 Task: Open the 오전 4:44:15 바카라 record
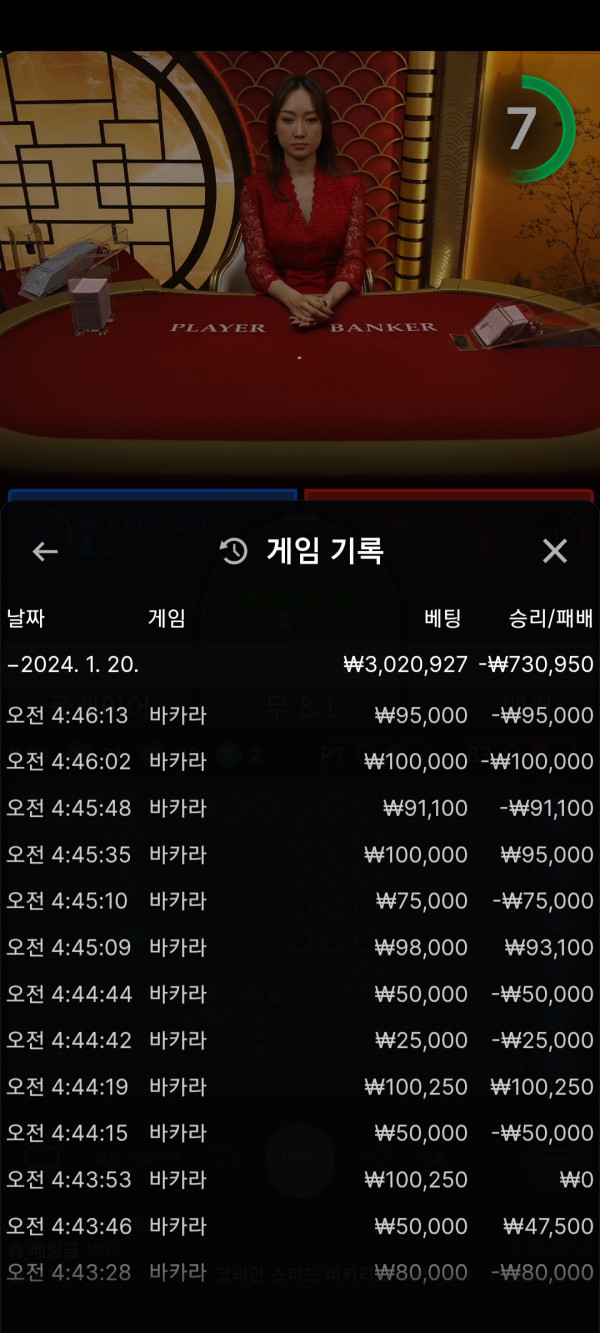coord(300,1133)
